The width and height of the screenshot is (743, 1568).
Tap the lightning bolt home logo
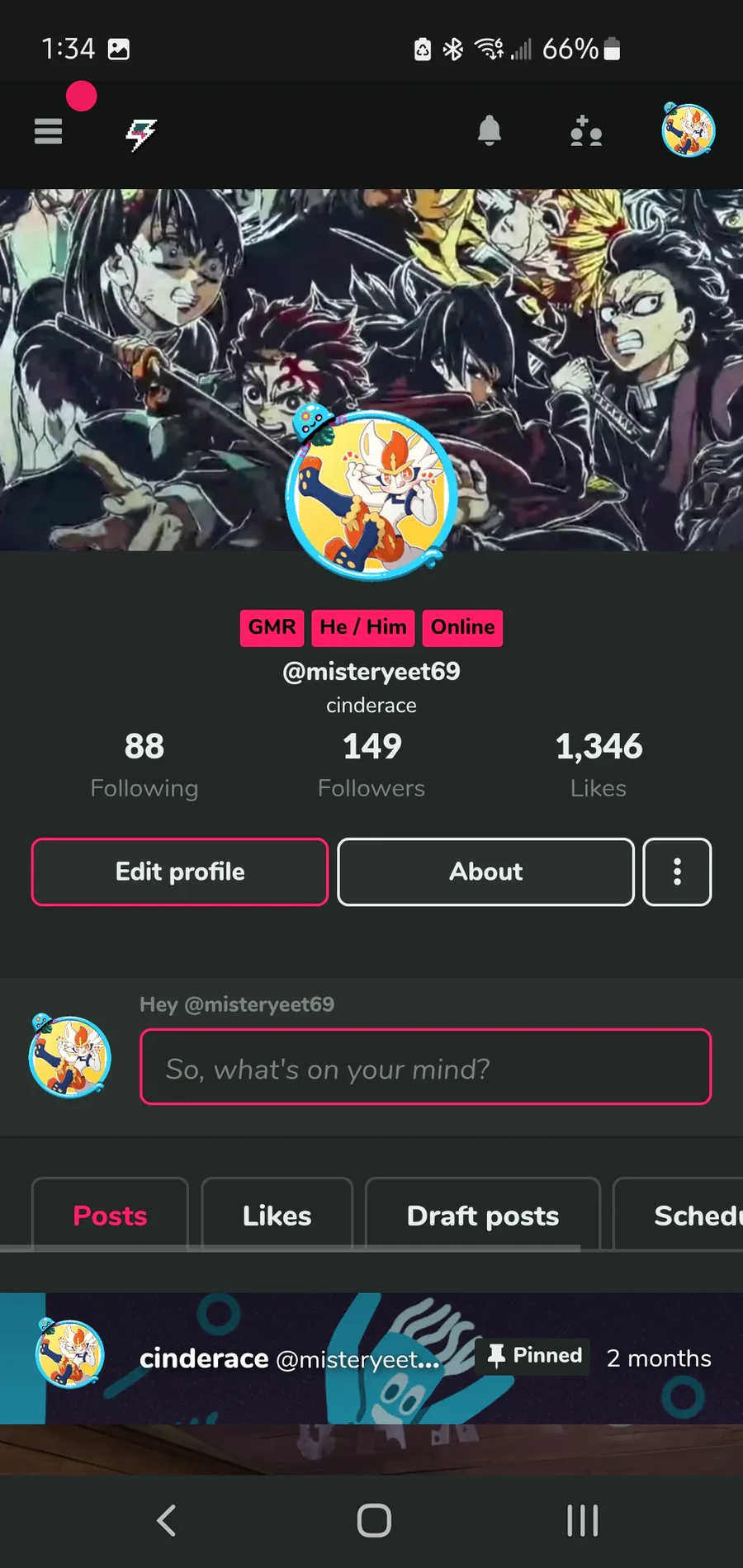[x=141, y=133]
